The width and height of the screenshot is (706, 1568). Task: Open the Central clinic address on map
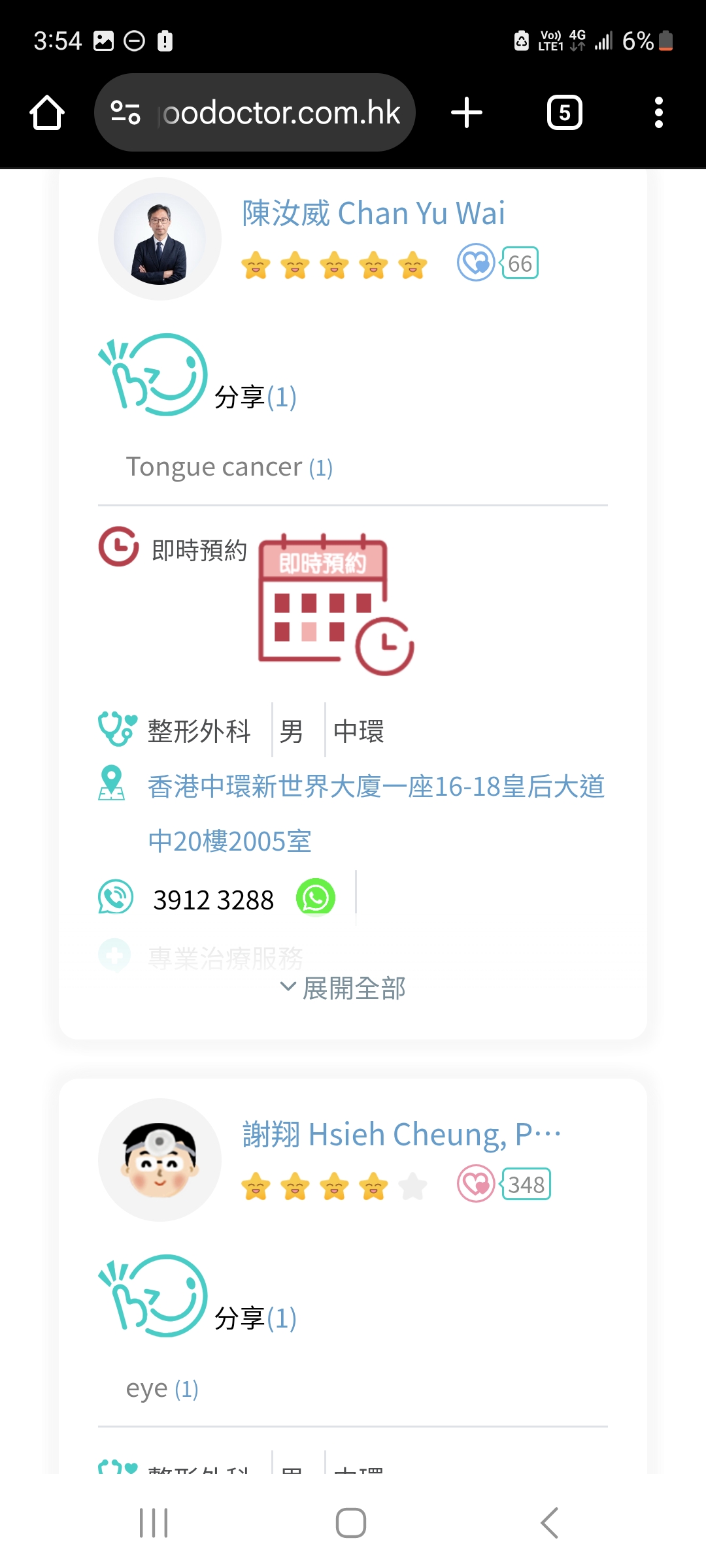(376, 813)
